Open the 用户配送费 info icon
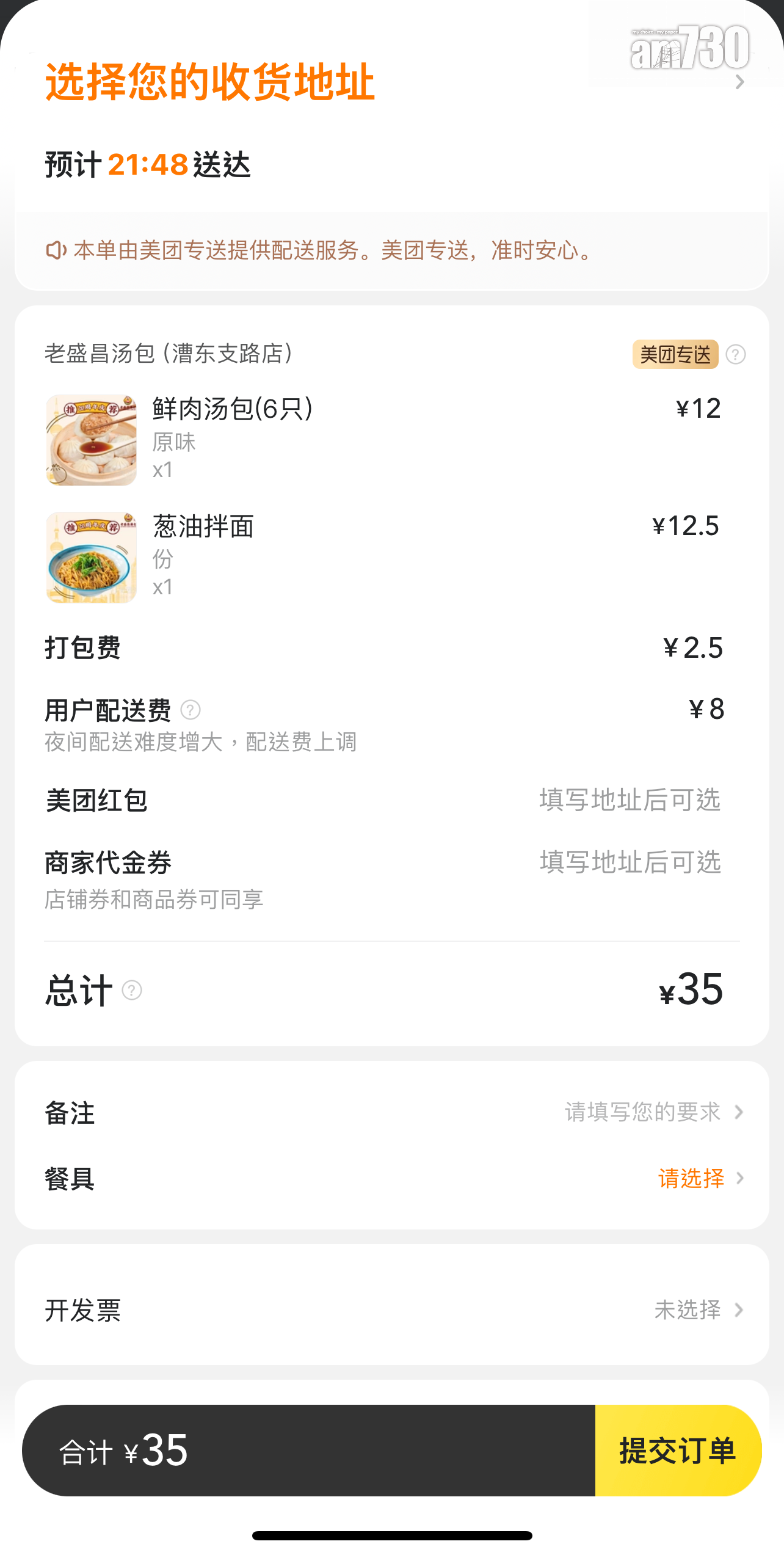 pyautogui.click(x=191, y=710)
